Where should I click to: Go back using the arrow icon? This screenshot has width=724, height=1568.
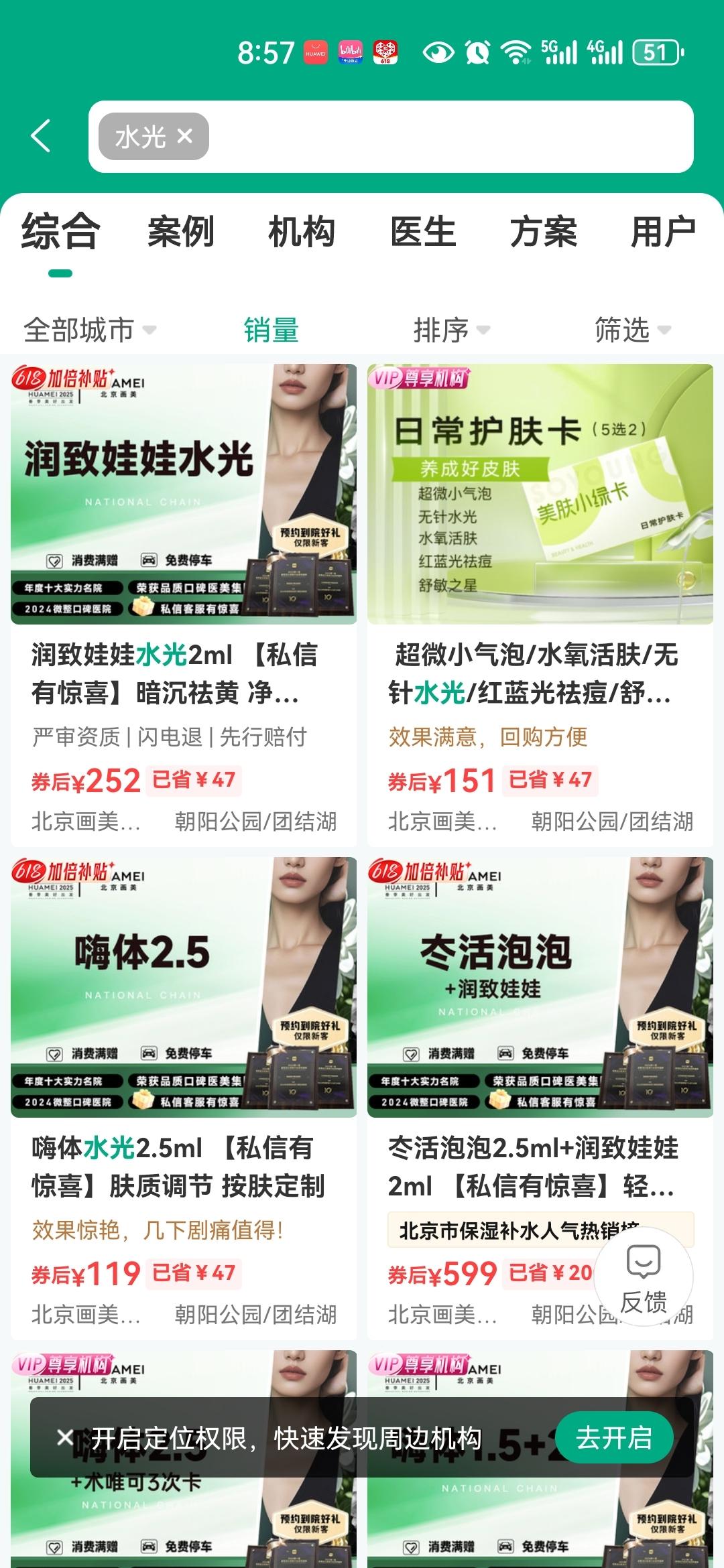click(41, 136)
